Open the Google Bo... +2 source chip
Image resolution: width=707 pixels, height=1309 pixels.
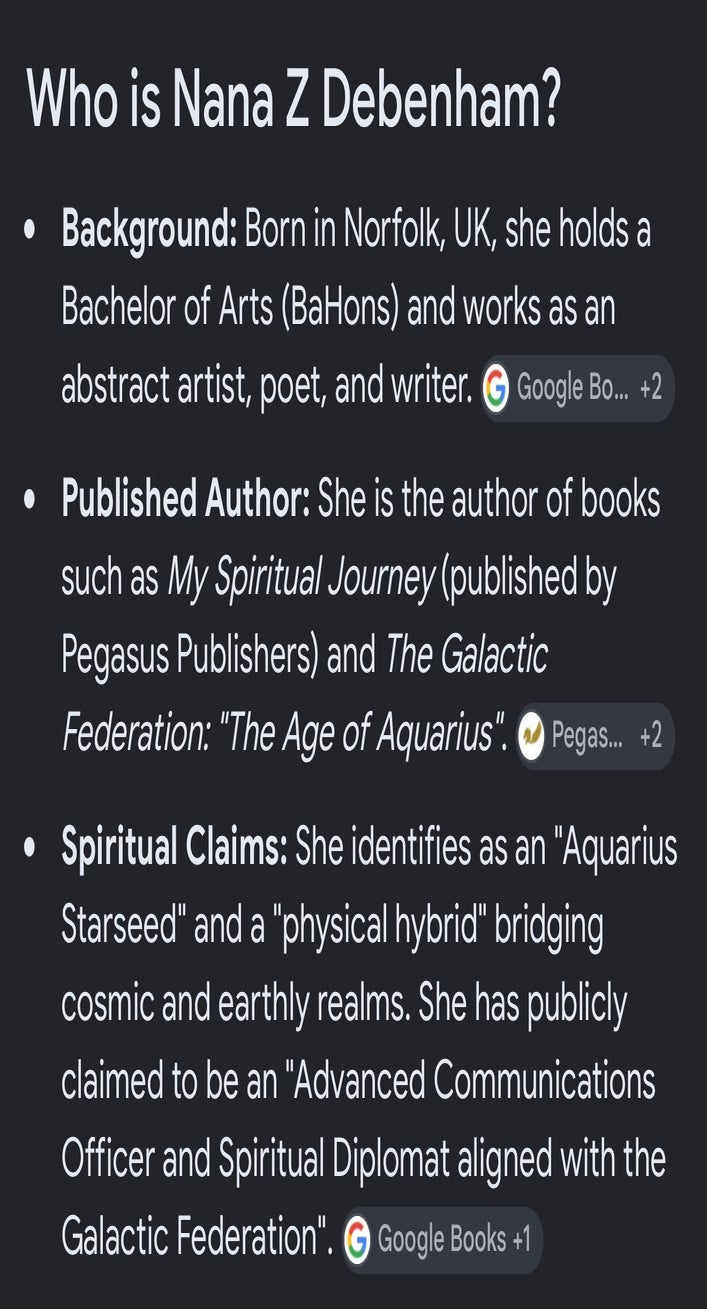point(577,388)
